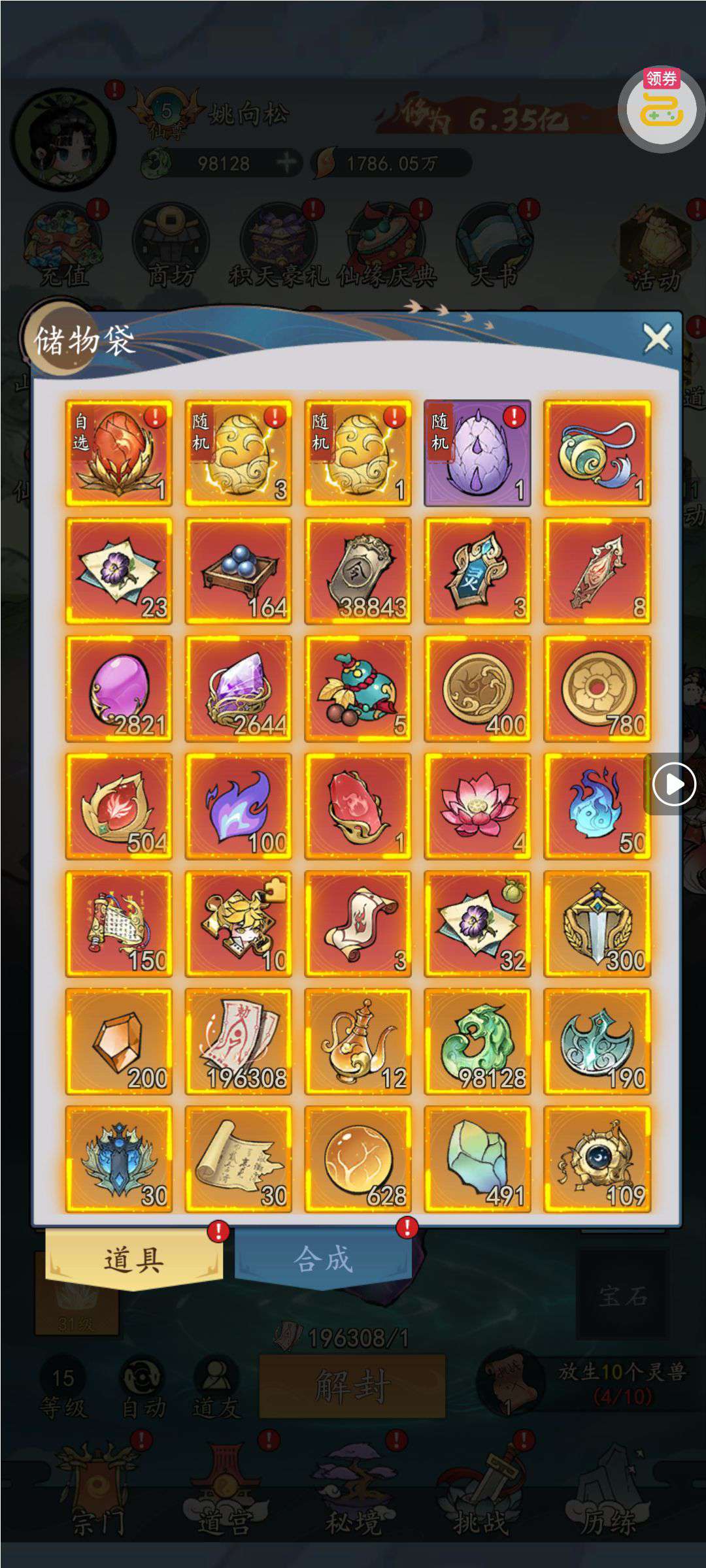Select the purple 随机 egg item

pyautogui.click(x=477, y=453)
